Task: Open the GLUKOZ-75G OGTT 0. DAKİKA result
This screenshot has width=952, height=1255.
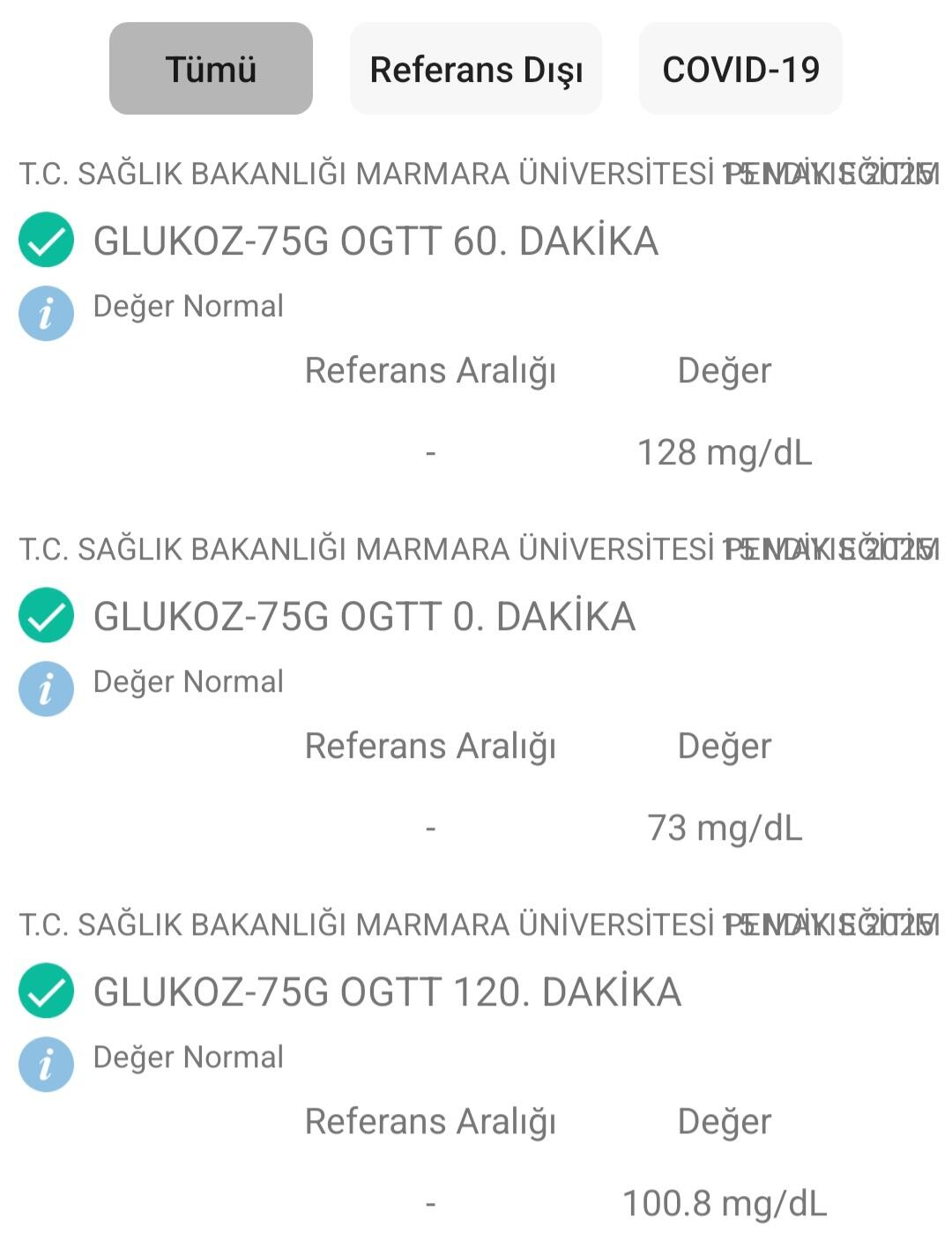Action: point(364,617)
